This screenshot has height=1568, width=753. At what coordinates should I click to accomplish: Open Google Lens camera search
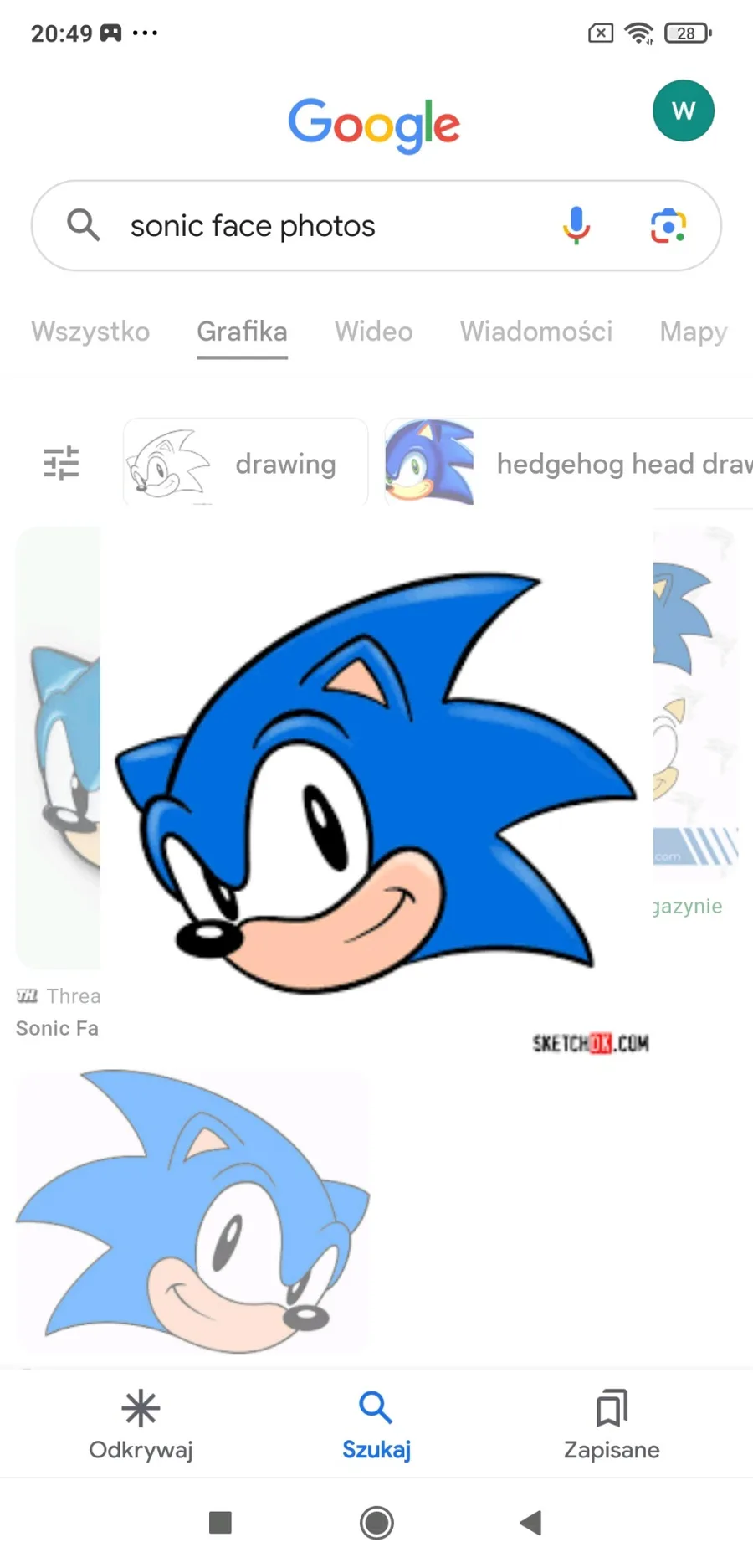668,226
